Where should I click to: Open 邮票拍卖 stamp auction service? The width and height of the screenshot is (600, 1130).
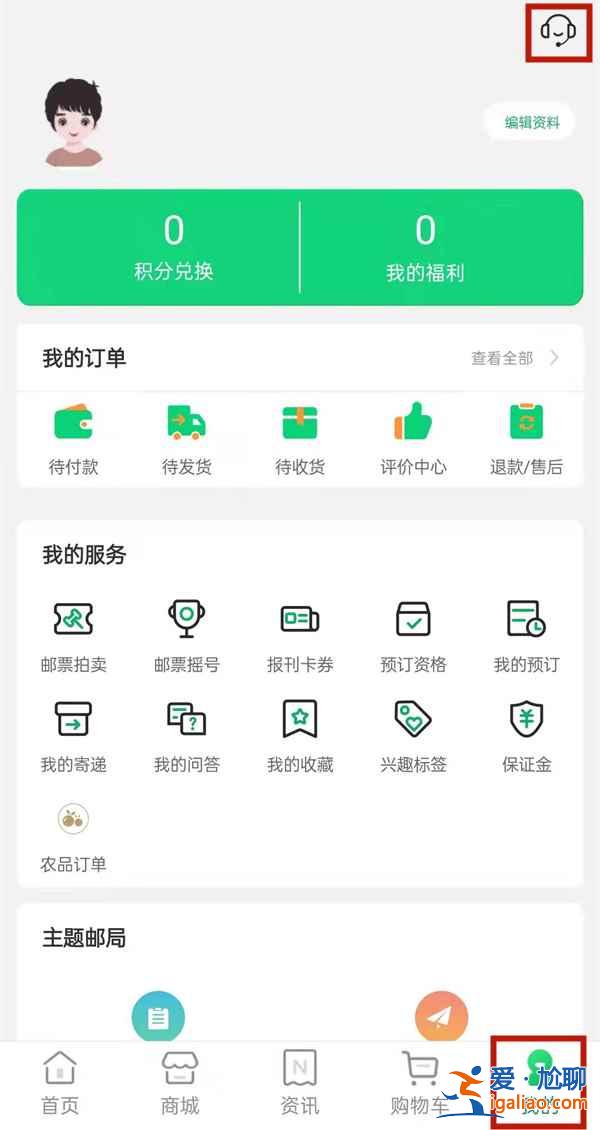click(73, 635)
